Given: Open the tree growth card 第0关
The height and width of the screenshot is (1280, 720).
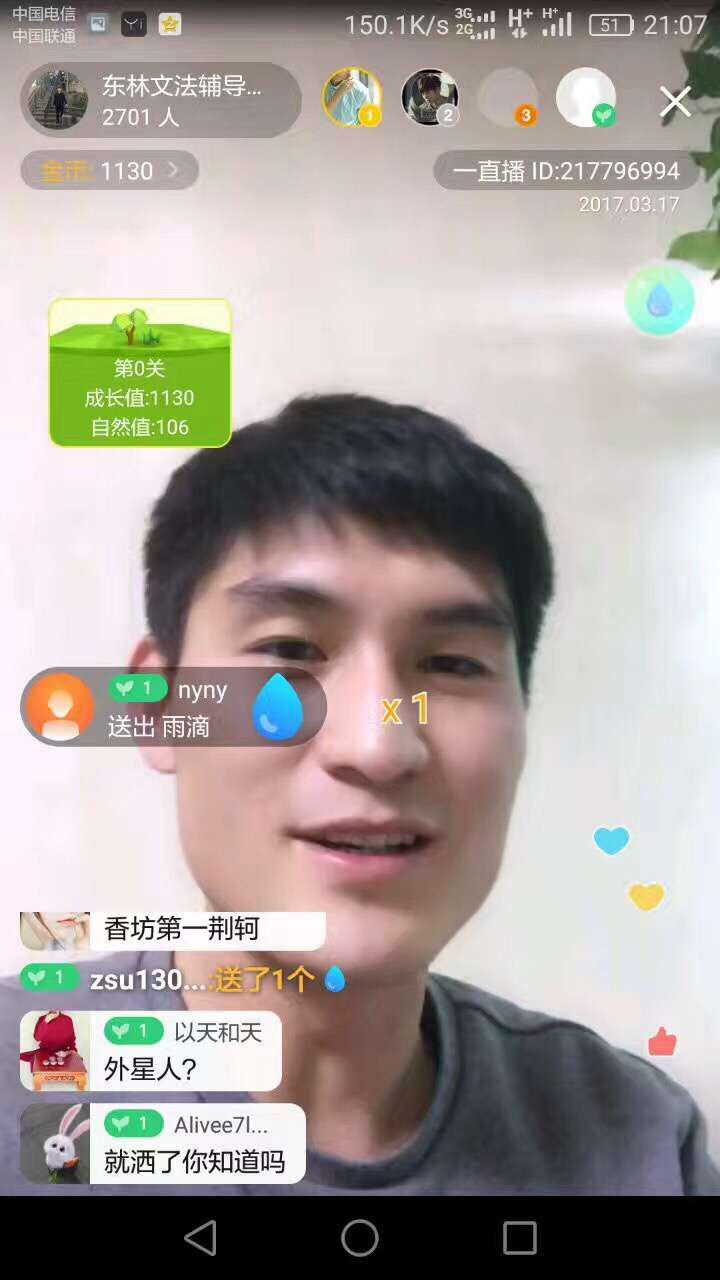Looking at the screenshot, I should tap(140, 372).
